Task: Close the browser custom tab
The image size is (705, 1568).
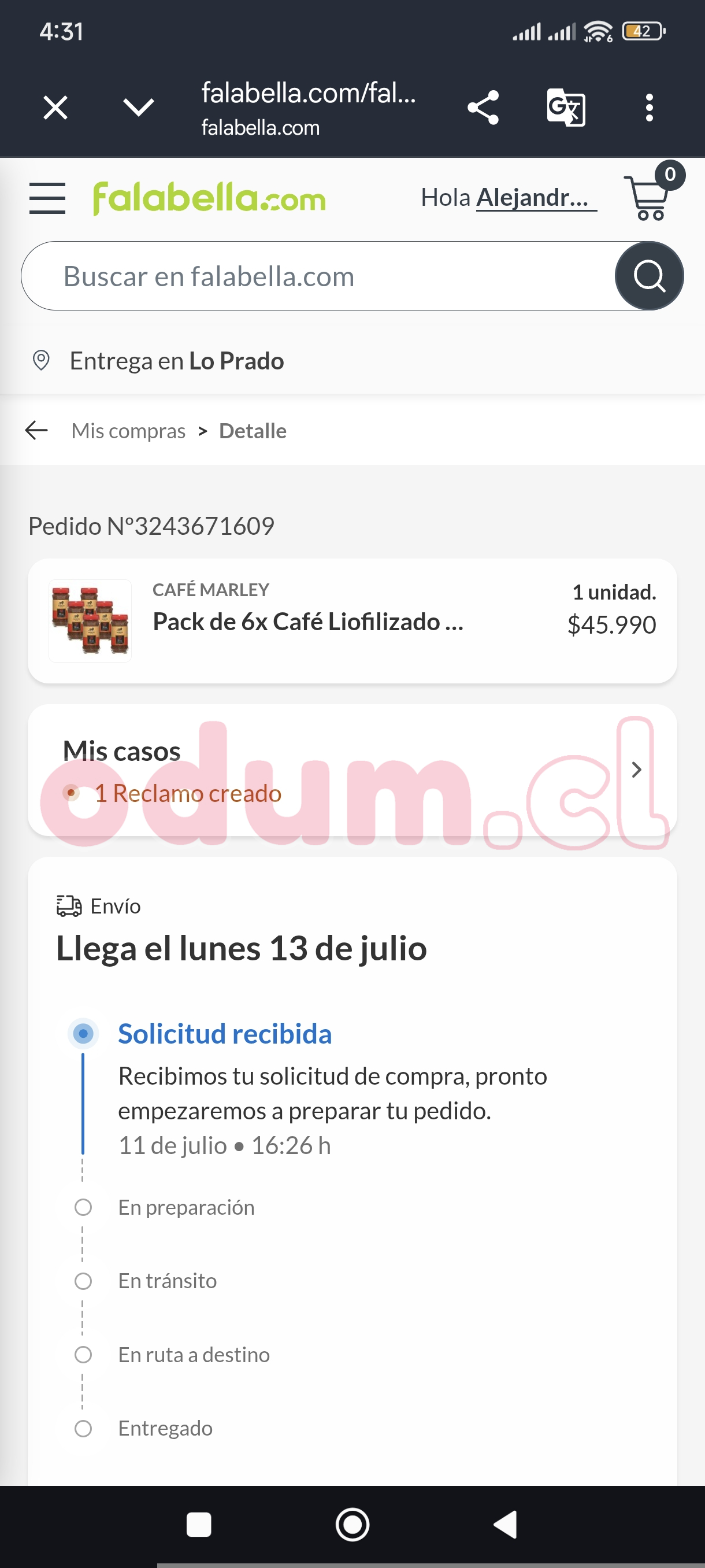Action: coord(55,108)
